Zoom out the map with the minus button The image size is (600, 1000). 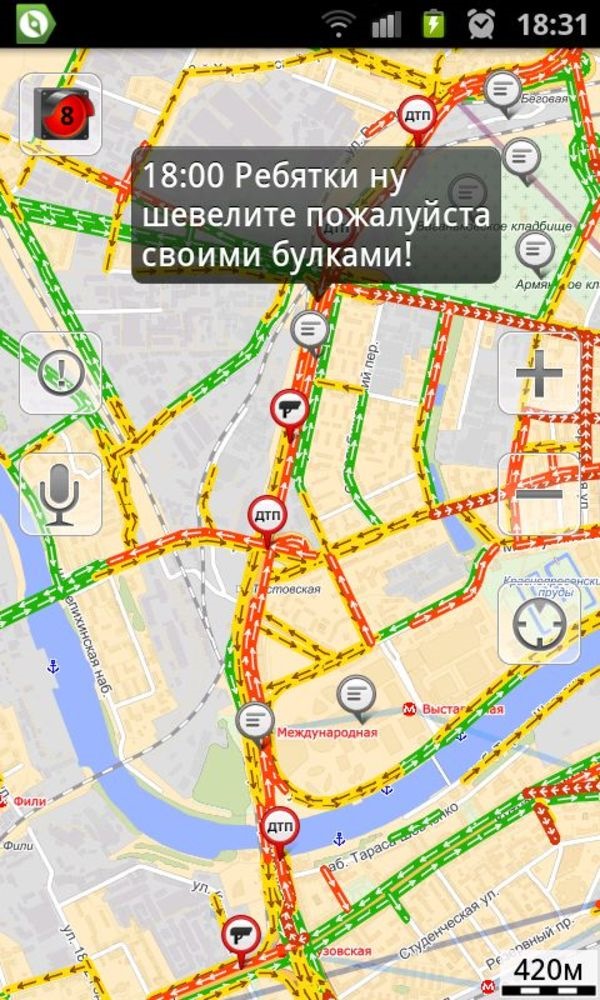(539, 494)
